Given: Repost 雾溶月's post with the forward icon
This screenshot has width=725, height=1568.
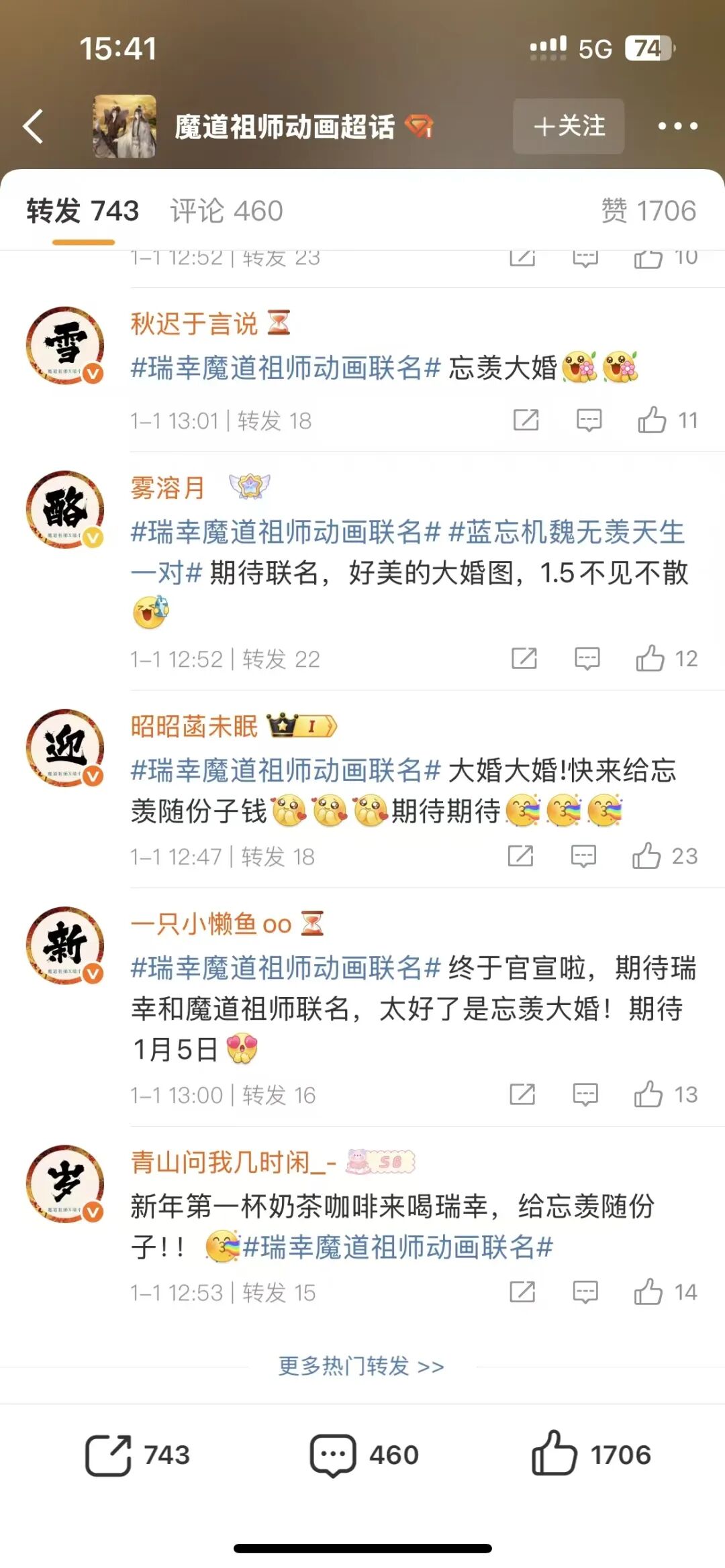Looking at the screenshot, I should pos(524,658).
